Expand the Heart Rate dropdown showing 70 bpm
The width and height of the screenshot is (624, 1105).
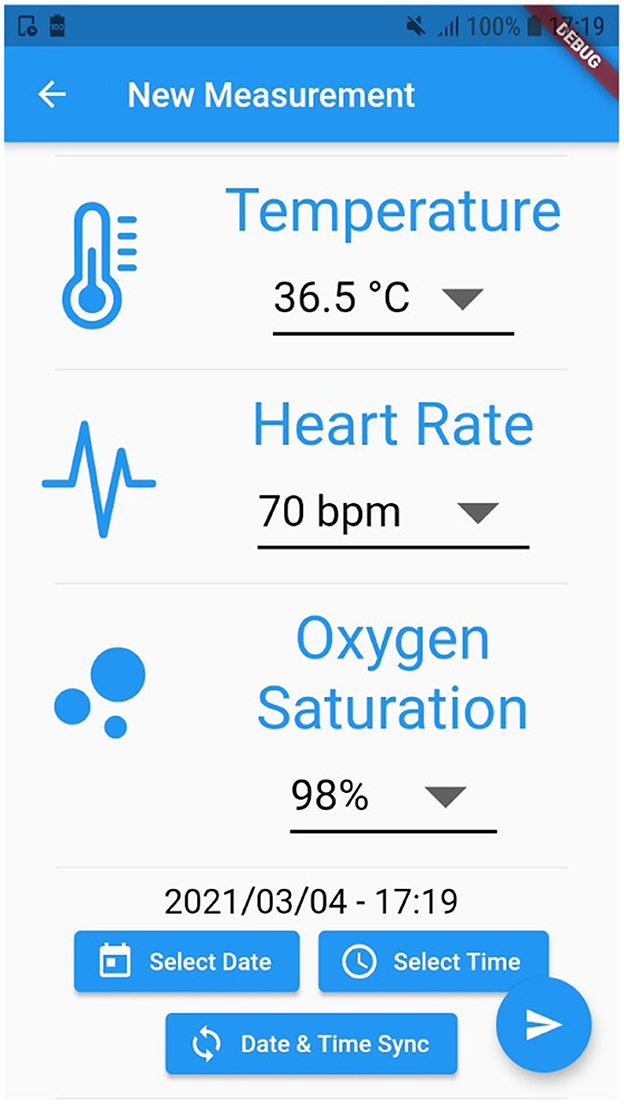coord(392,513)
